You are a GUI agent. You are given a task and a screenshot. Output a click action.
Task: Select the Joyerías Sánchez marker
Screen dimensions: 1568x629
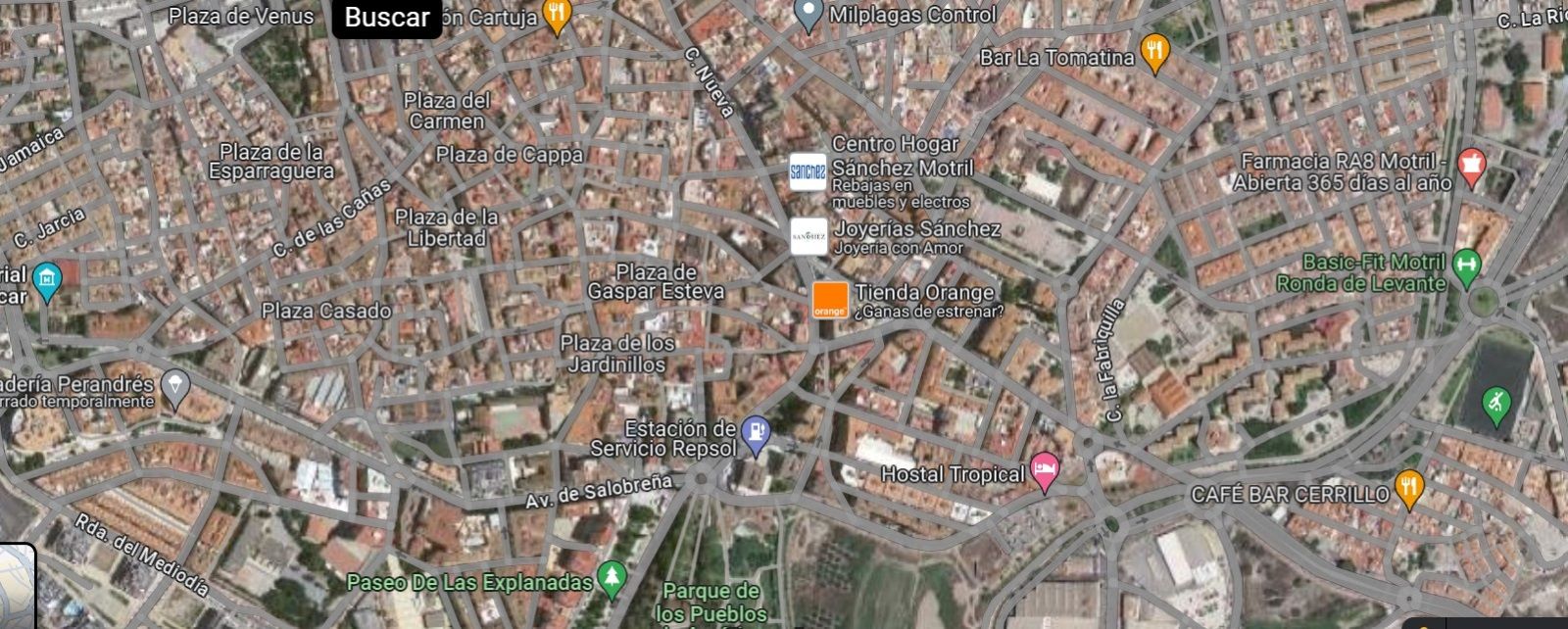pyautogui.click(x=808, y=236)
